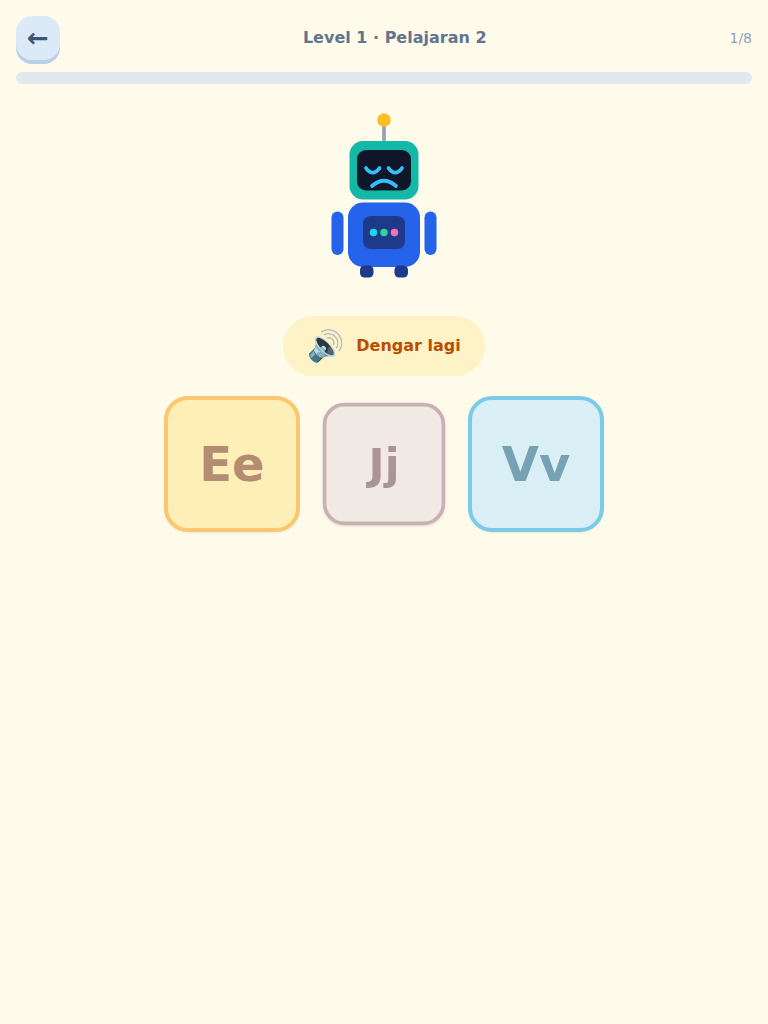The image size is (768, 1024).
Task: Replay the sound with Dengar lagi
Action: click(x=384, y=345)
